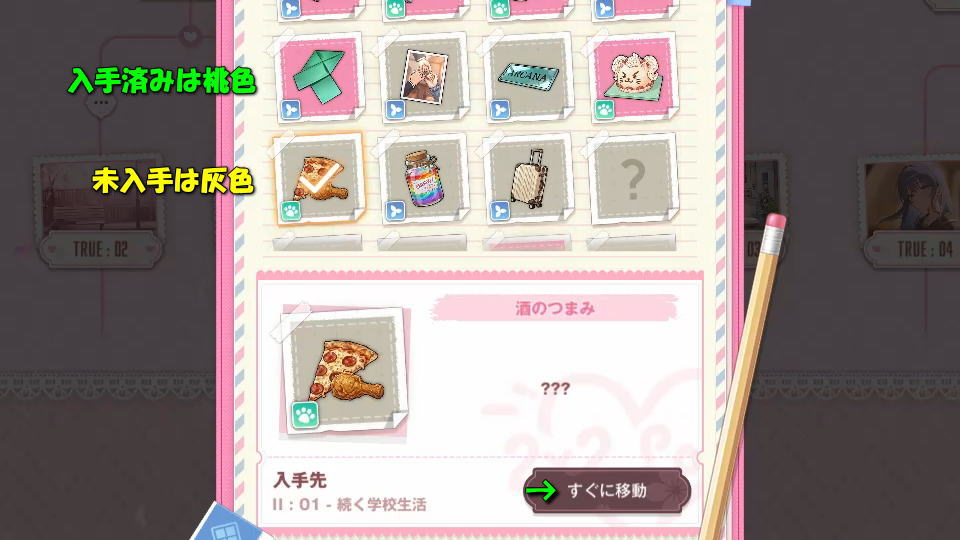Open the ARCANA ticket item

point(529,77)
